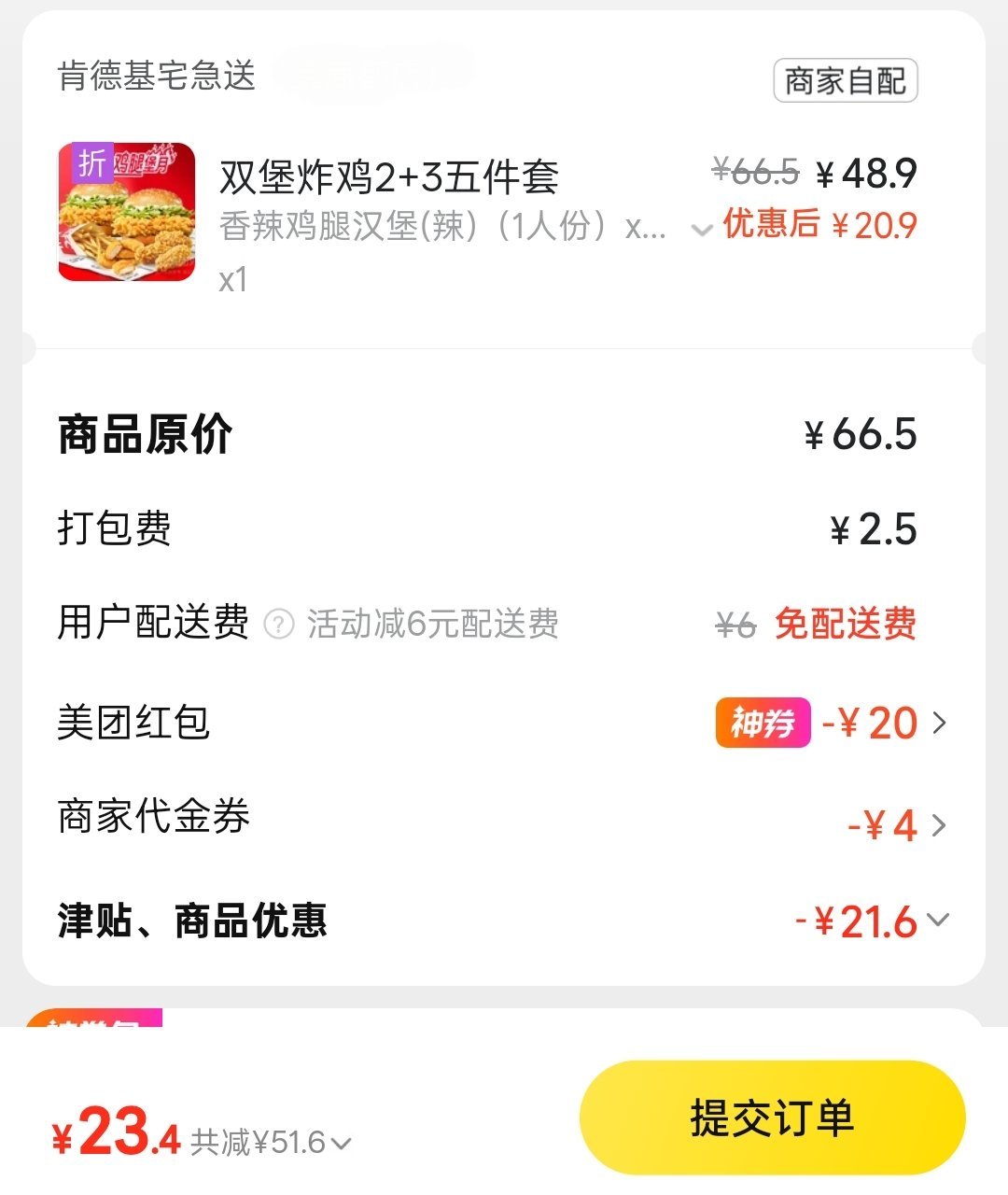Screen dimensions: 1008x1195
Task: Open the 双堡炸鸡2+3五件套 product image
Action: click(127, 212)
